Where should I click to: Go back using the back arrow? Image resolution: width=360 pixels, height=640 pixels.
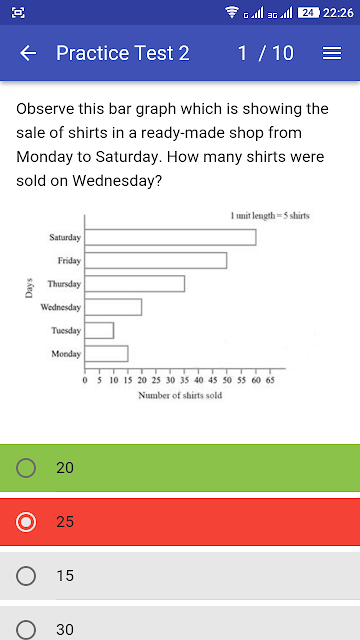(28, 53)
